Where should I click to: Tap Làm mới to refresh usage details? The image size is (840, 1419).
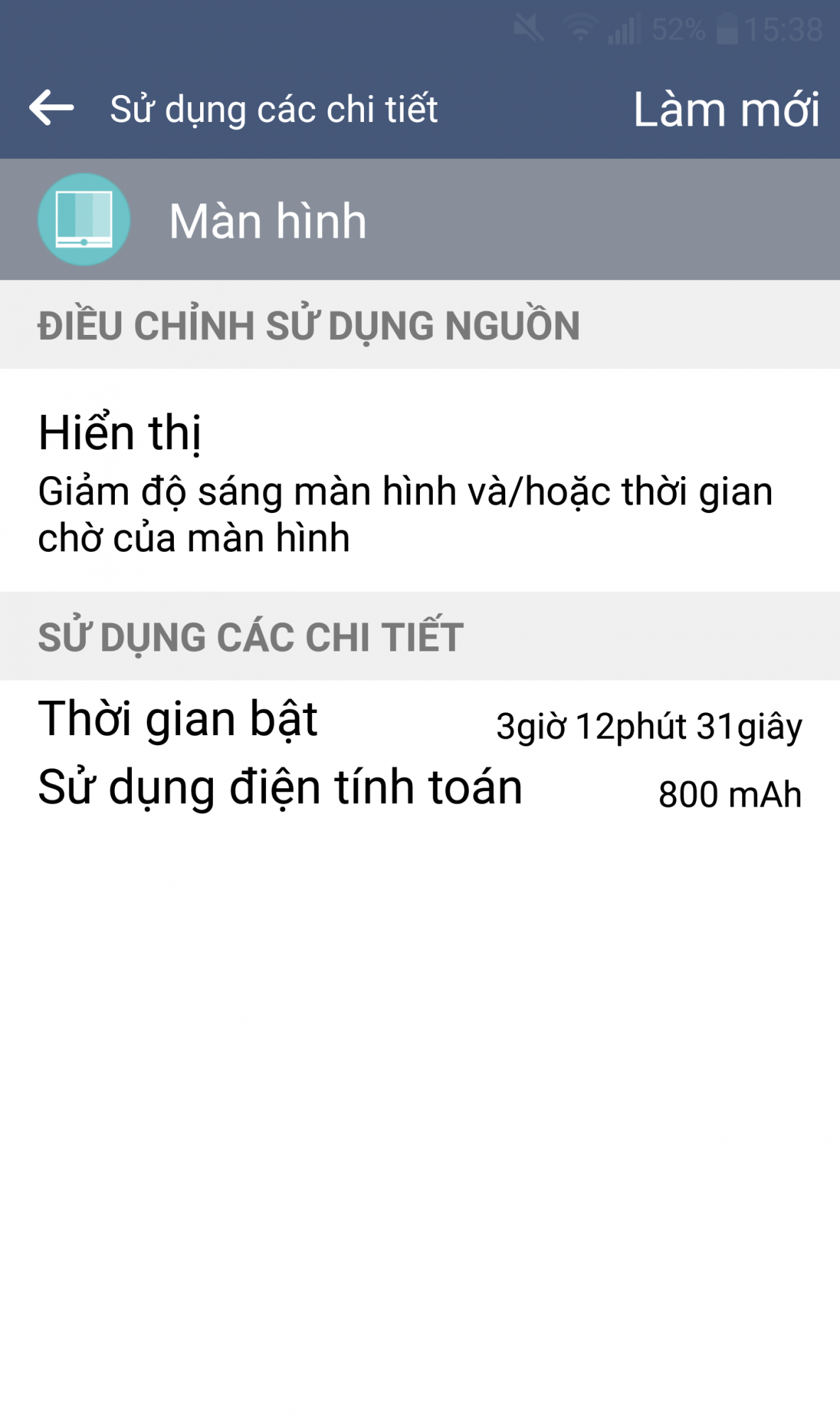[726, 109]
